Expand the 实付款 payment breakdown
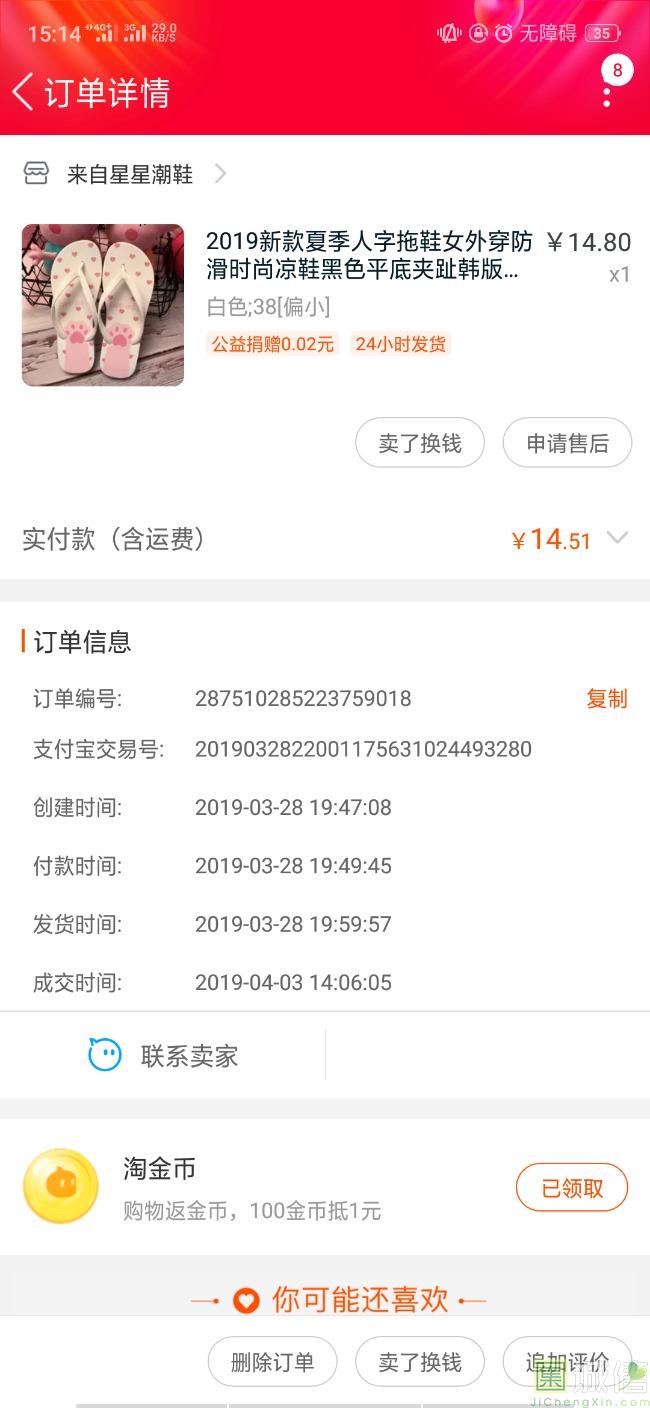The height and width of the screenshot is (1408, 650). pos(618,538)
